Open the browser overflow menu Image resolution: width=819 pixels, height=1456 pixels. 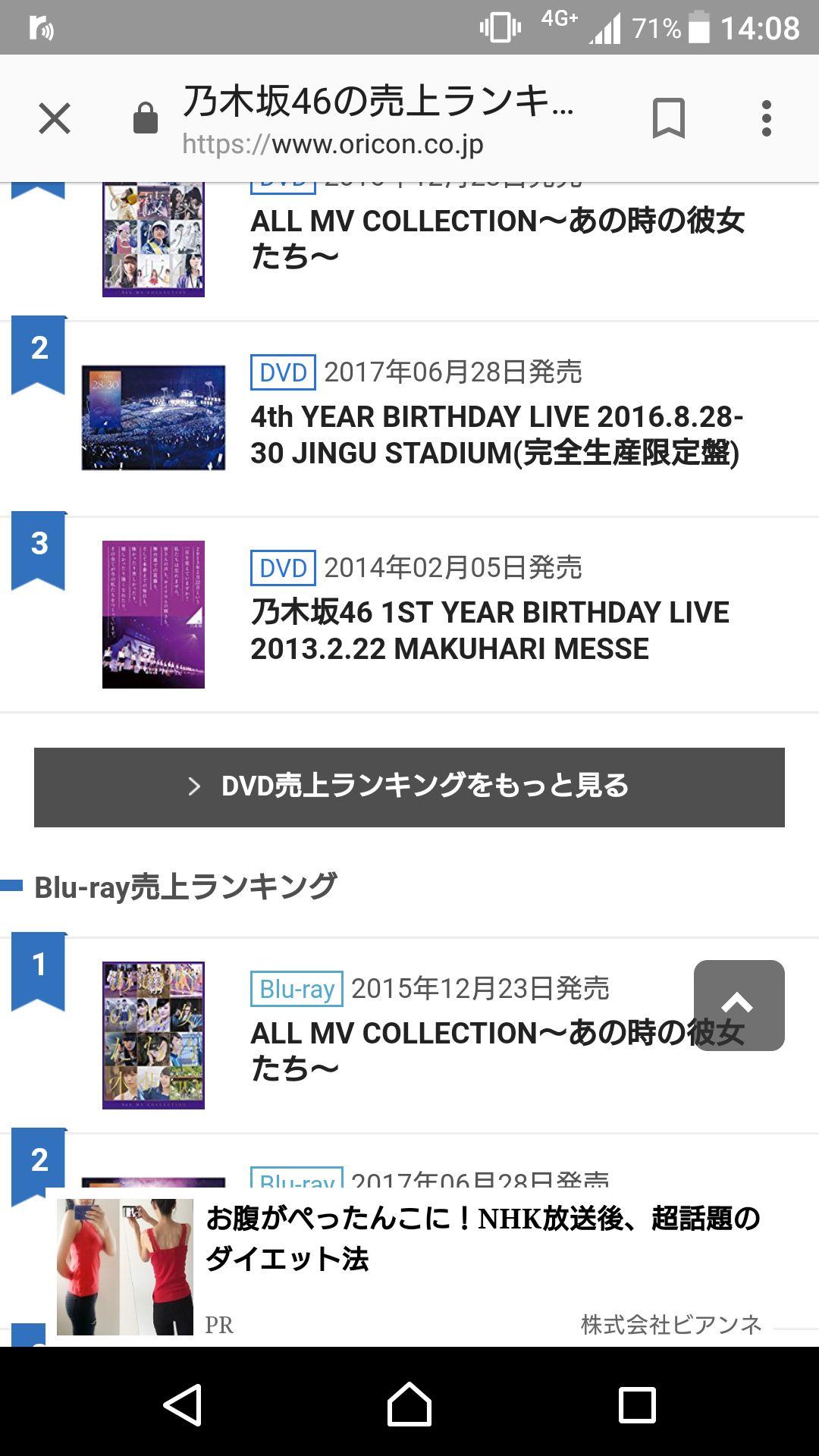pos(767,119)
